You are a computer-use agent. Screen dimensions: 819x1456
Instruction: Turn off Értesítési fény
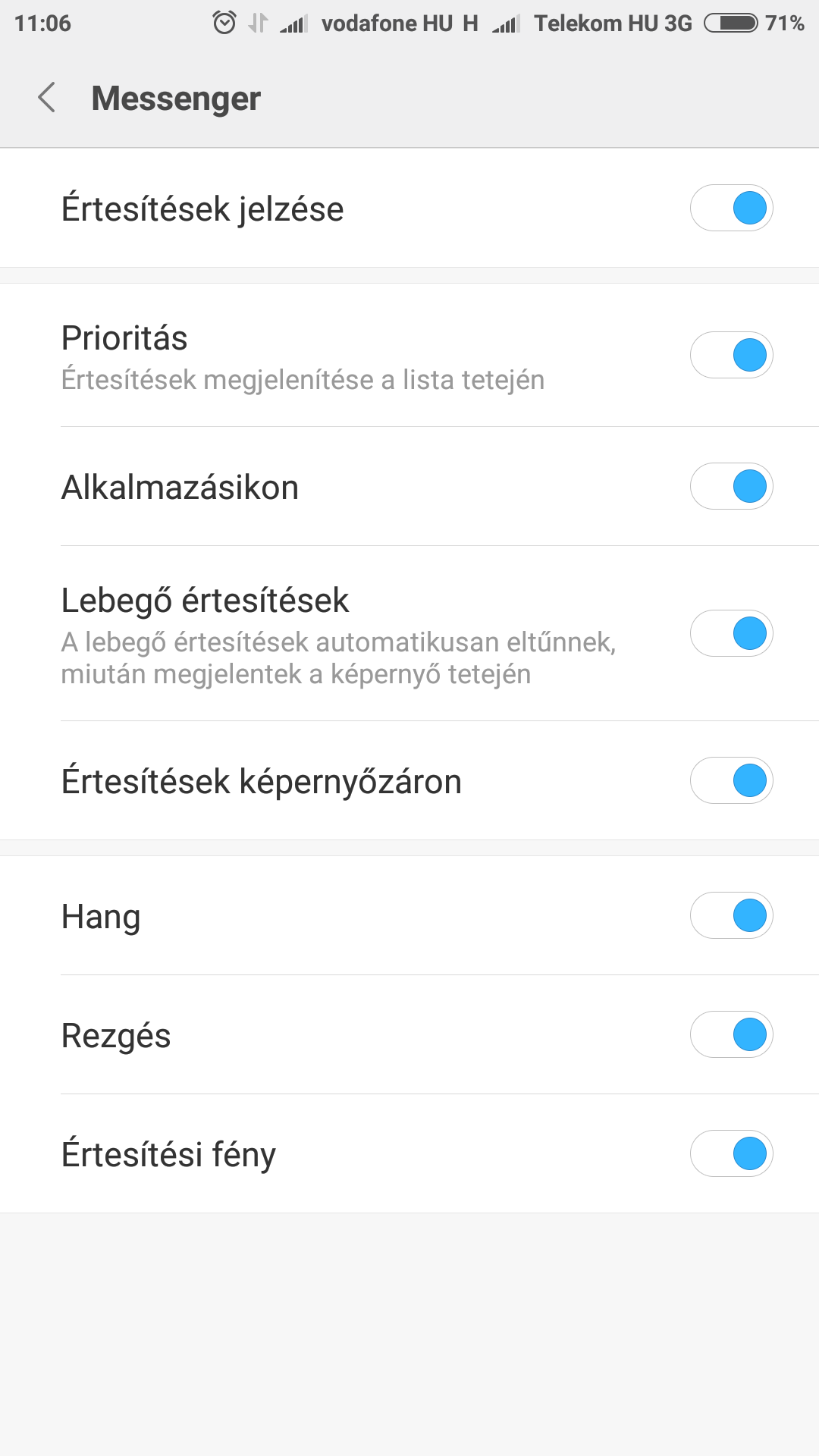(731, 1153)
